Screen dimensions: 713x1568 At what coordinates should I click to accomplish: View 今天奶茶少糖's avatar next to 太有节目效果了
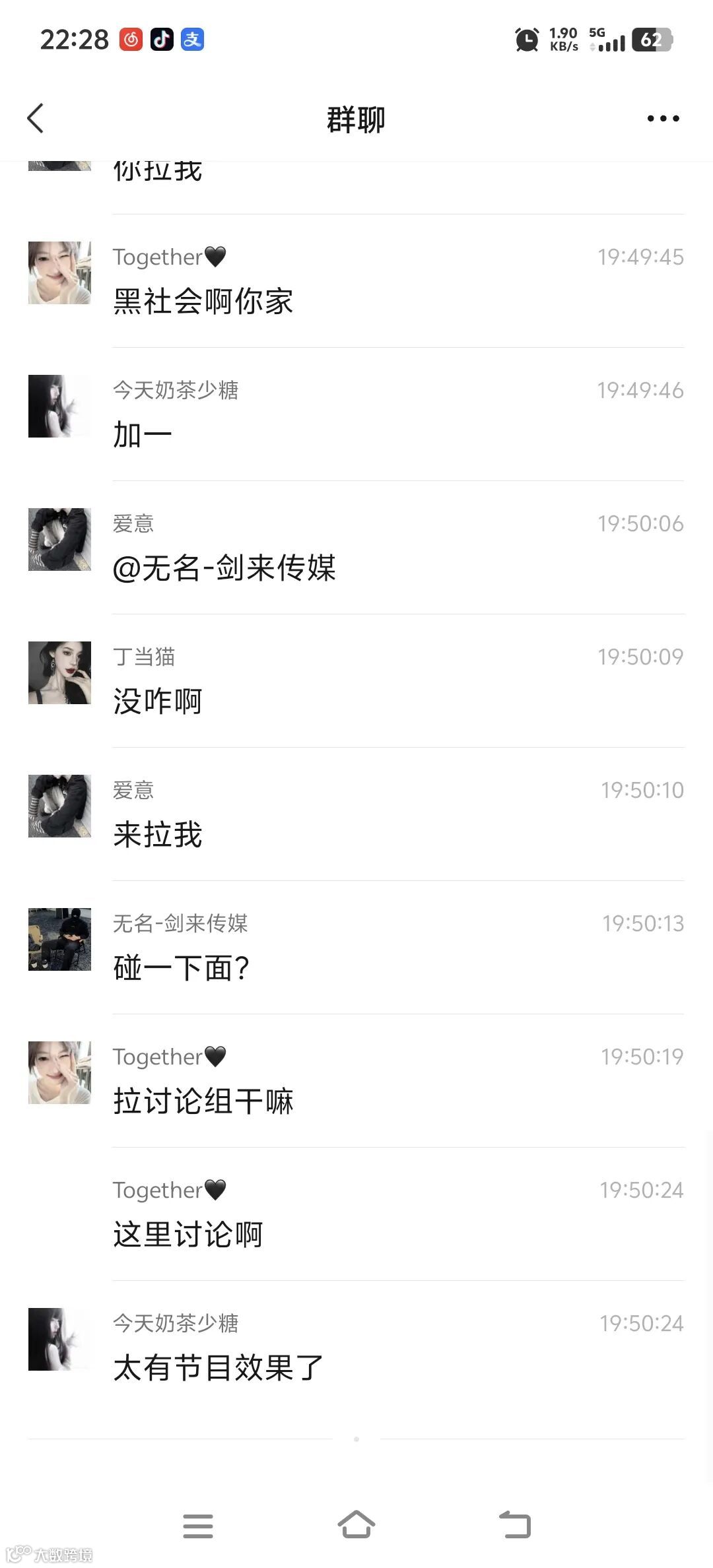pyautogui.click(x=59, y=1339)
